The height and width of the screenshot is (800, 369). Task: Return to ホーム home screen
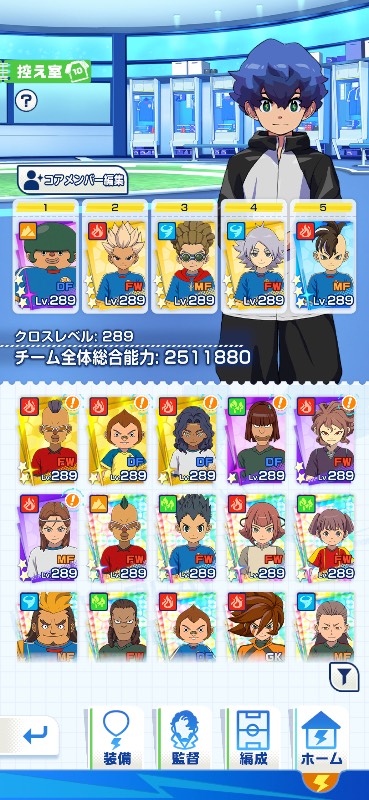pos(322,738)
